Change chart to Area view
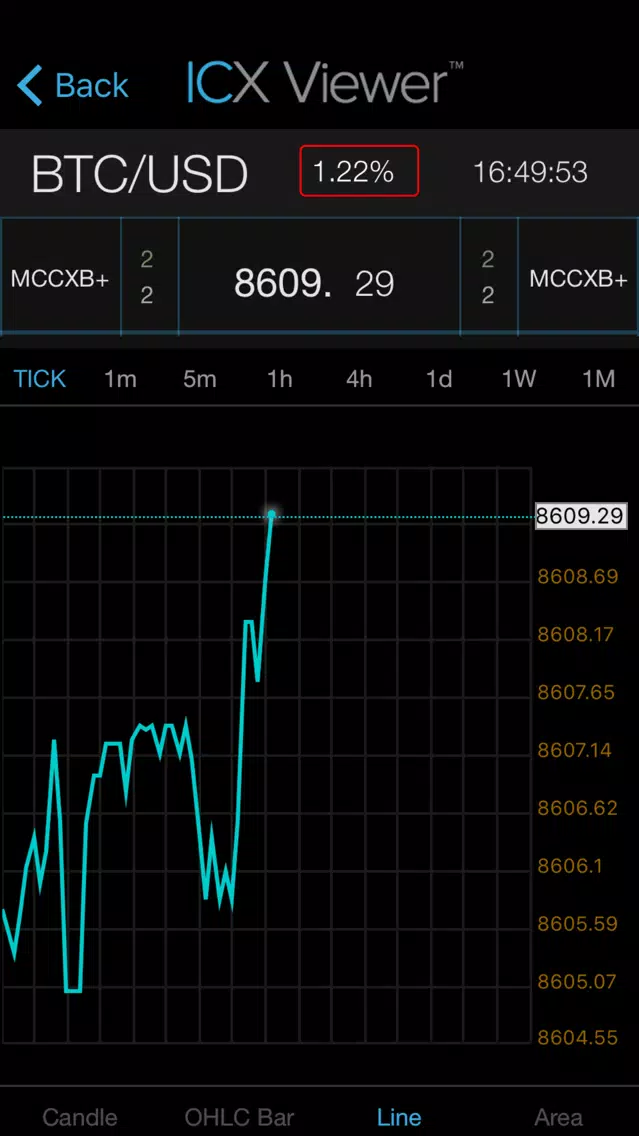Image resolution: width=639 pixels, height=1136 pixels. [x=559, y=1117]
